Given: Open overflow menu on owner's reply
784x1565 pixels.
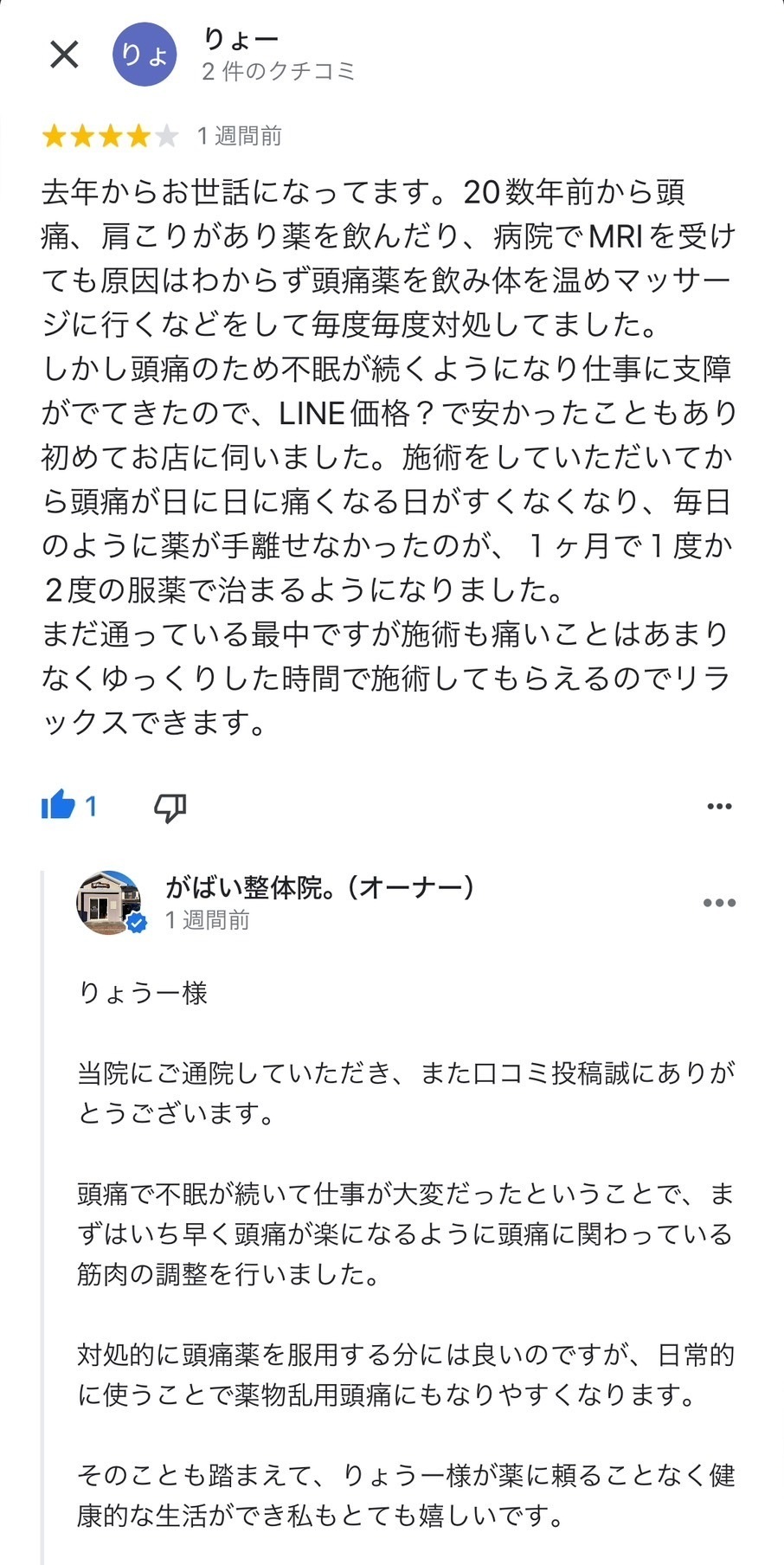Looking at the screenshot, I should pos(719,903).
